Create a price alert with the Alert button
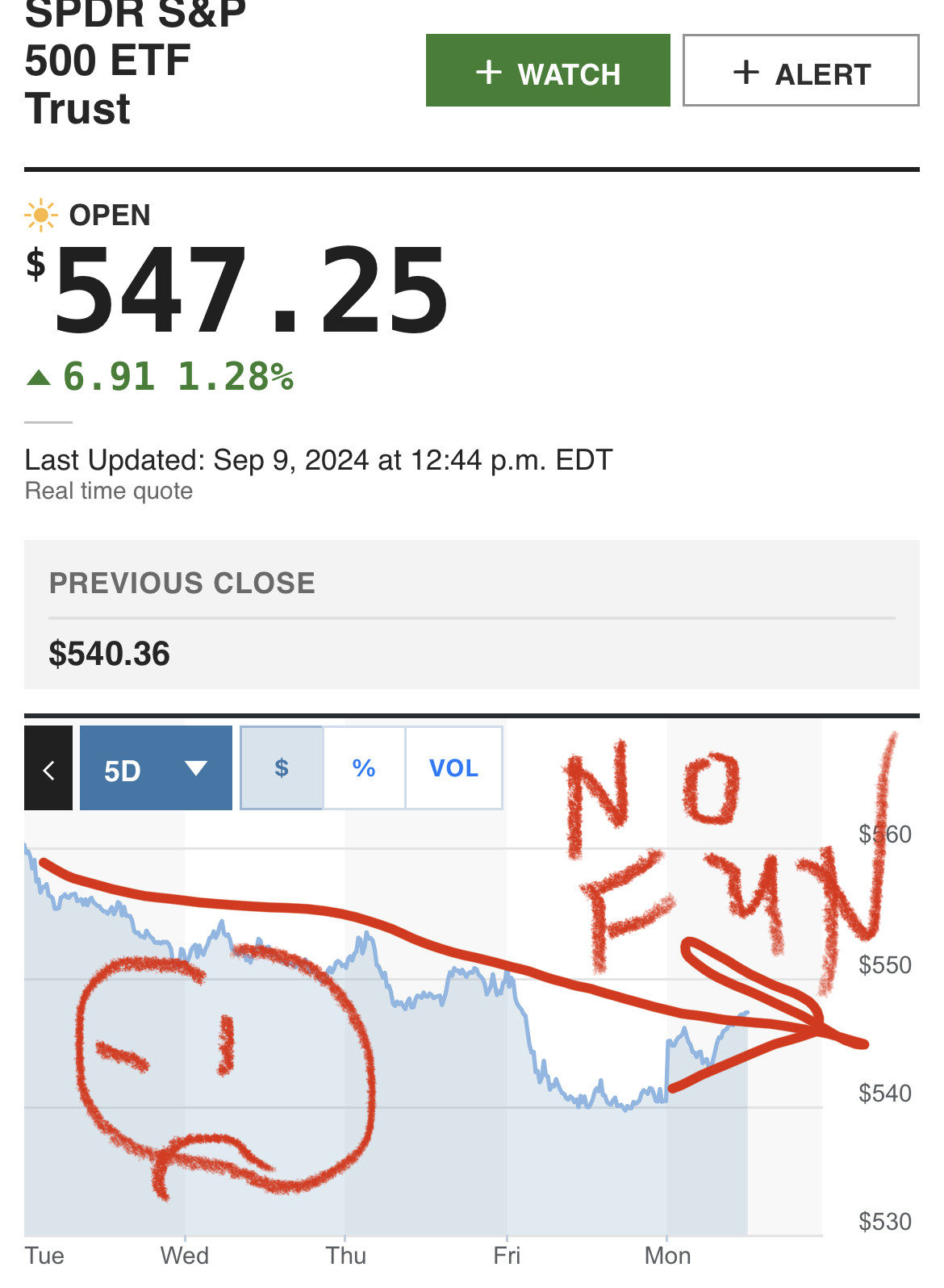The width and height of the screenshot is (944, 1288). 800,71
